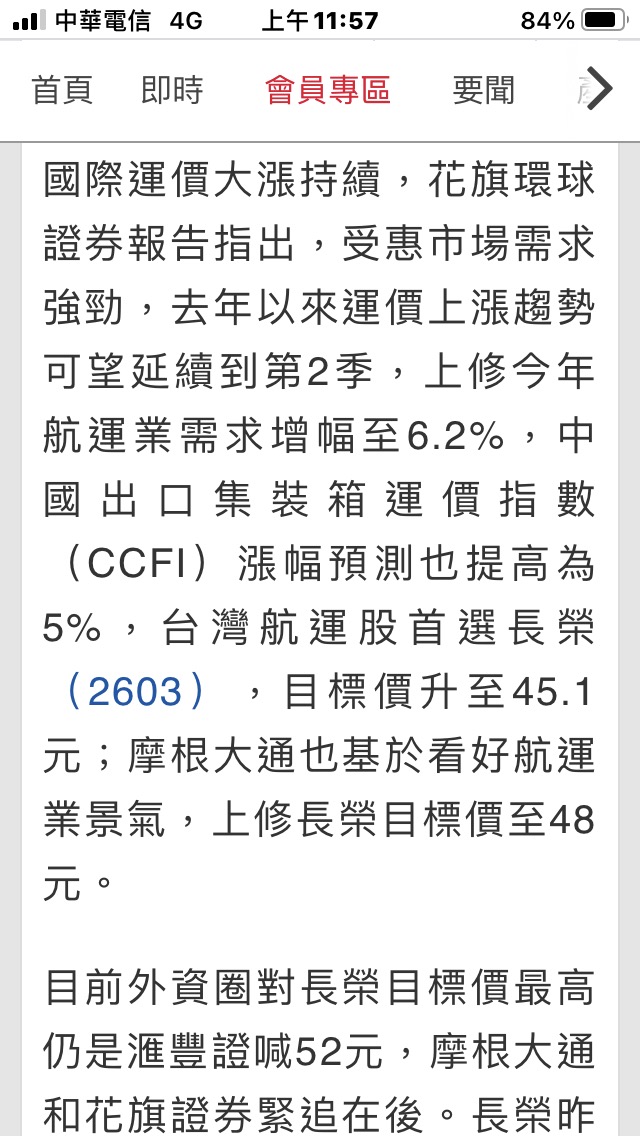
Task: Open the 即時 news tab
Action: (172, 90)
